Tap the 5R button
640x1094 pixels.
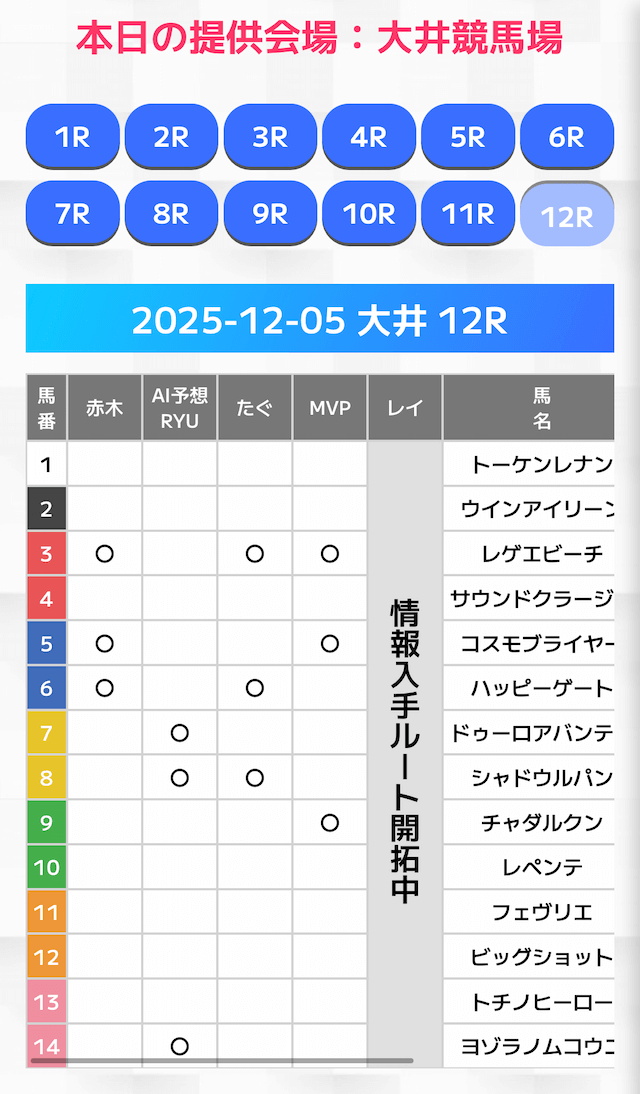(468, 137)
